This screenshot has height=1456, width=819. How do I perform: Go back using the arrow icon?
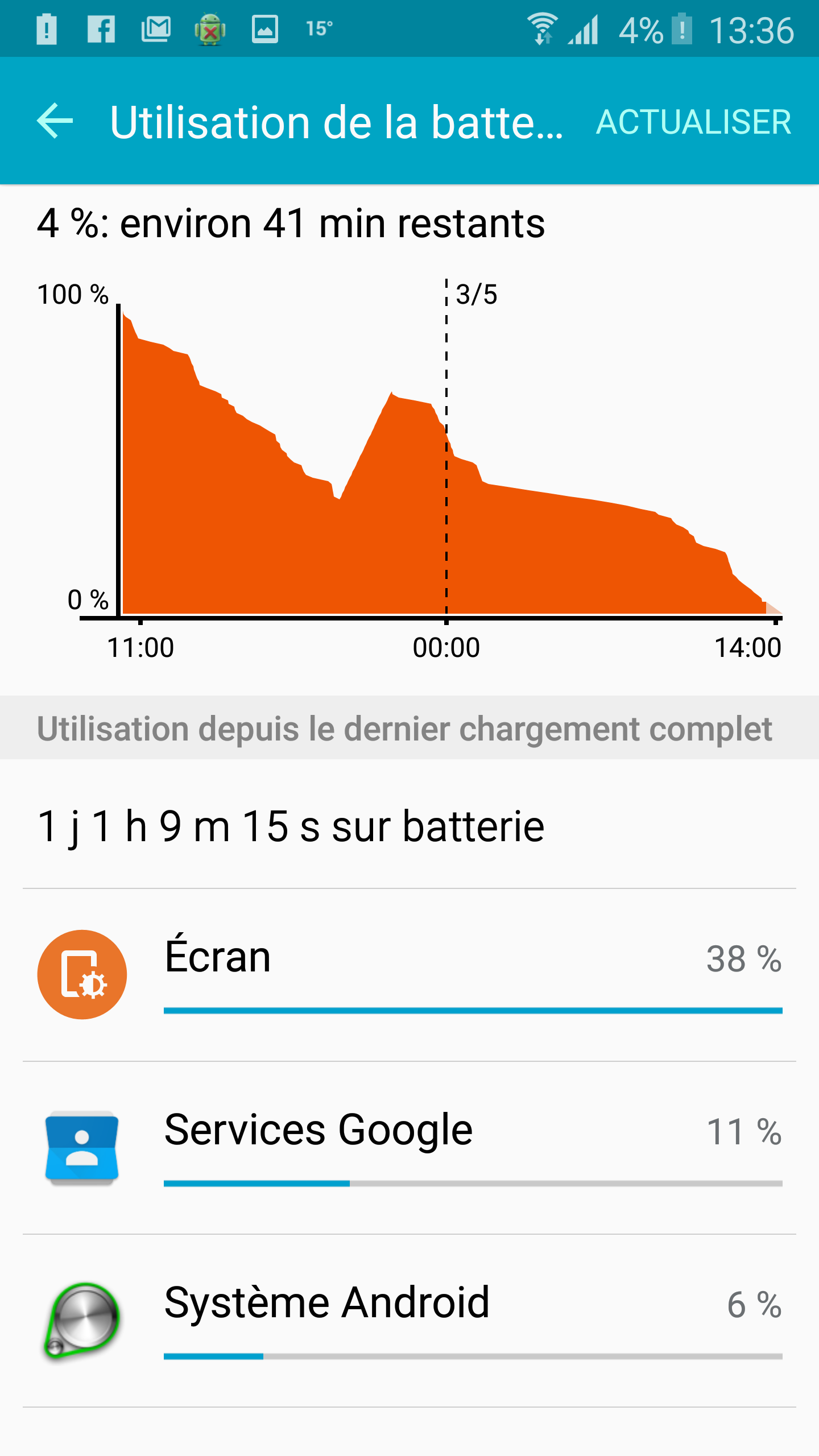[55, 121]
